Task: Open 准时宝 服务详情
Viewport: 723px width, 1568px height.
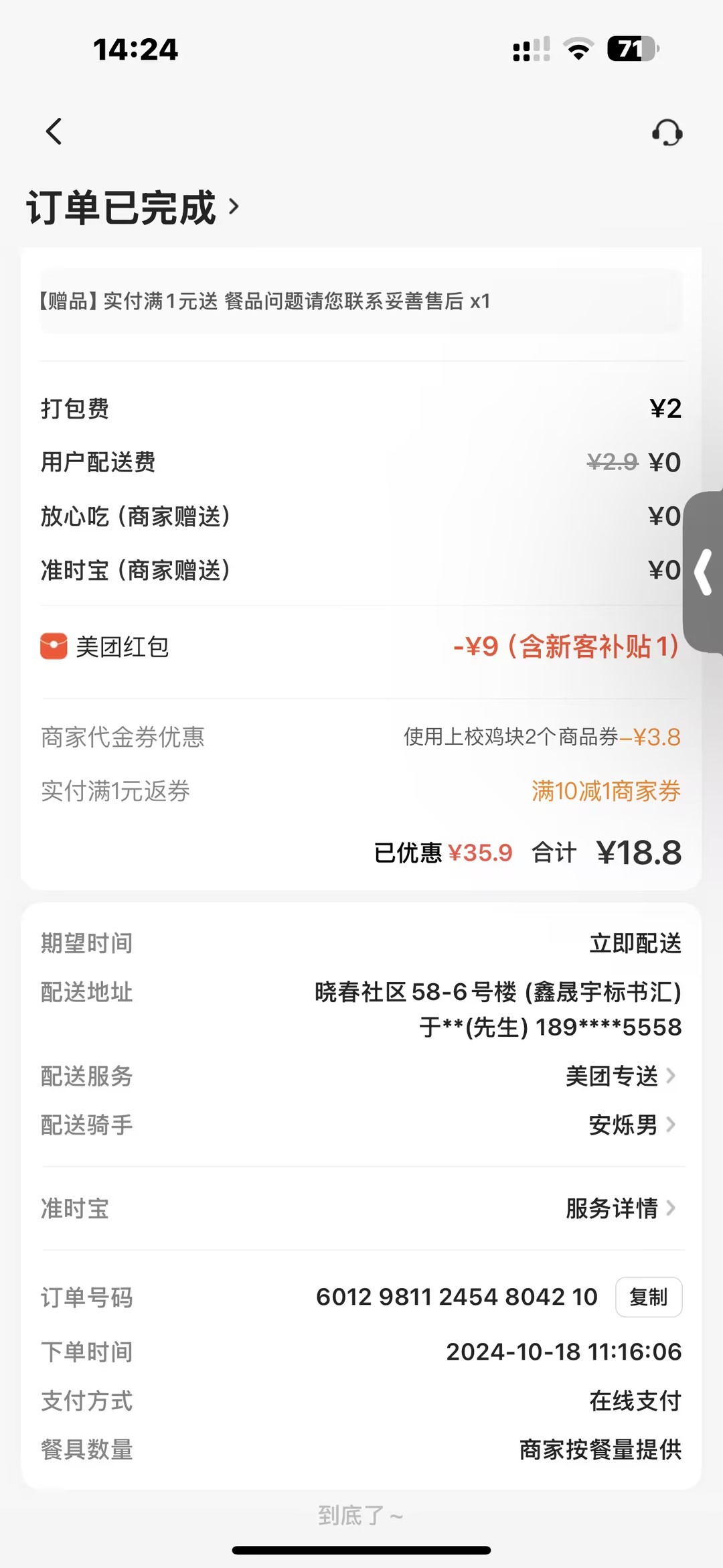Action: (621, 1209)
